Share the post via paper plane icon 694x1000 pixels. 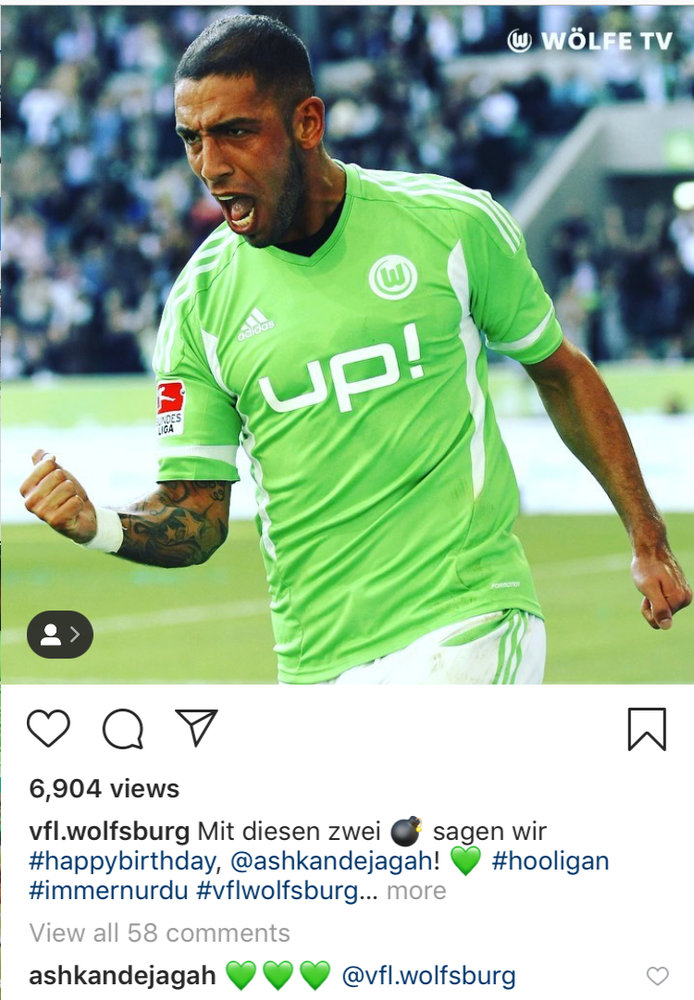(196, 727)
